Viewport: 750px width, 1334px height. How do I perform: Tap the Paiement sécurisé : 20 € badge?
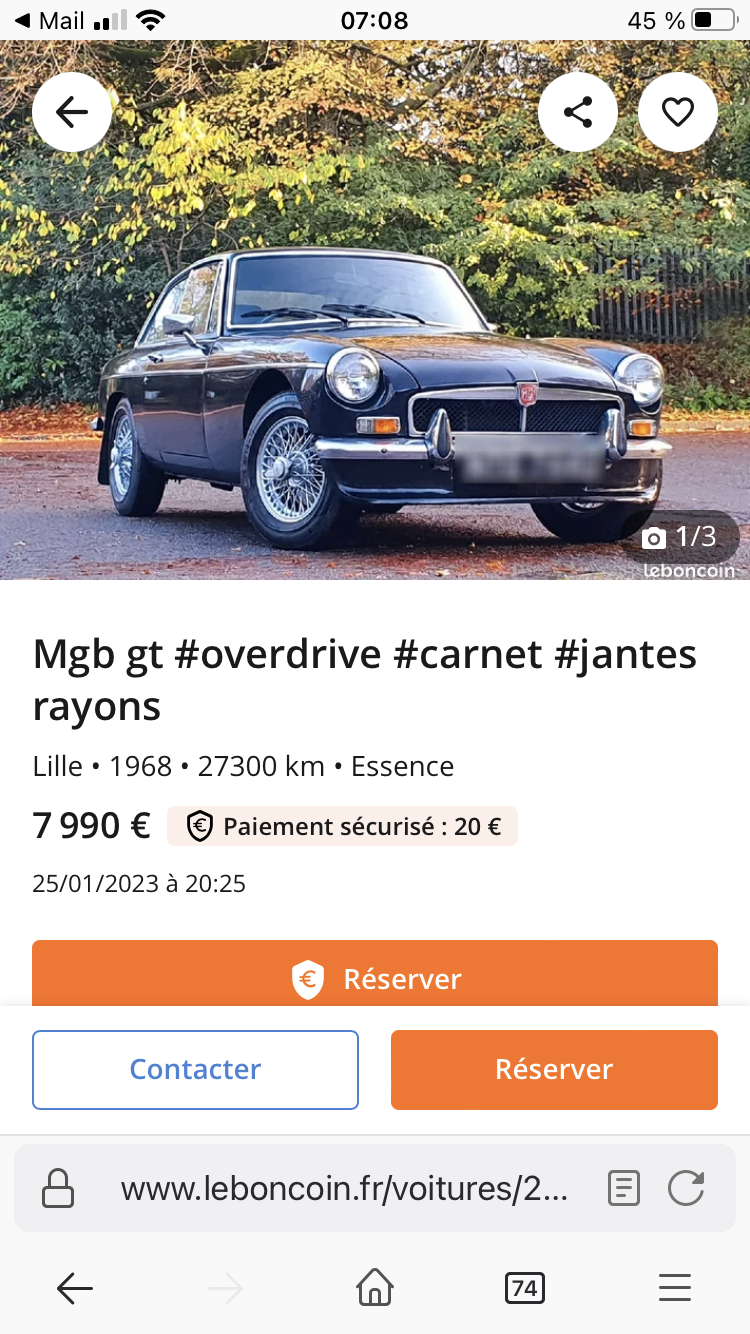click(x=342, y=826)
